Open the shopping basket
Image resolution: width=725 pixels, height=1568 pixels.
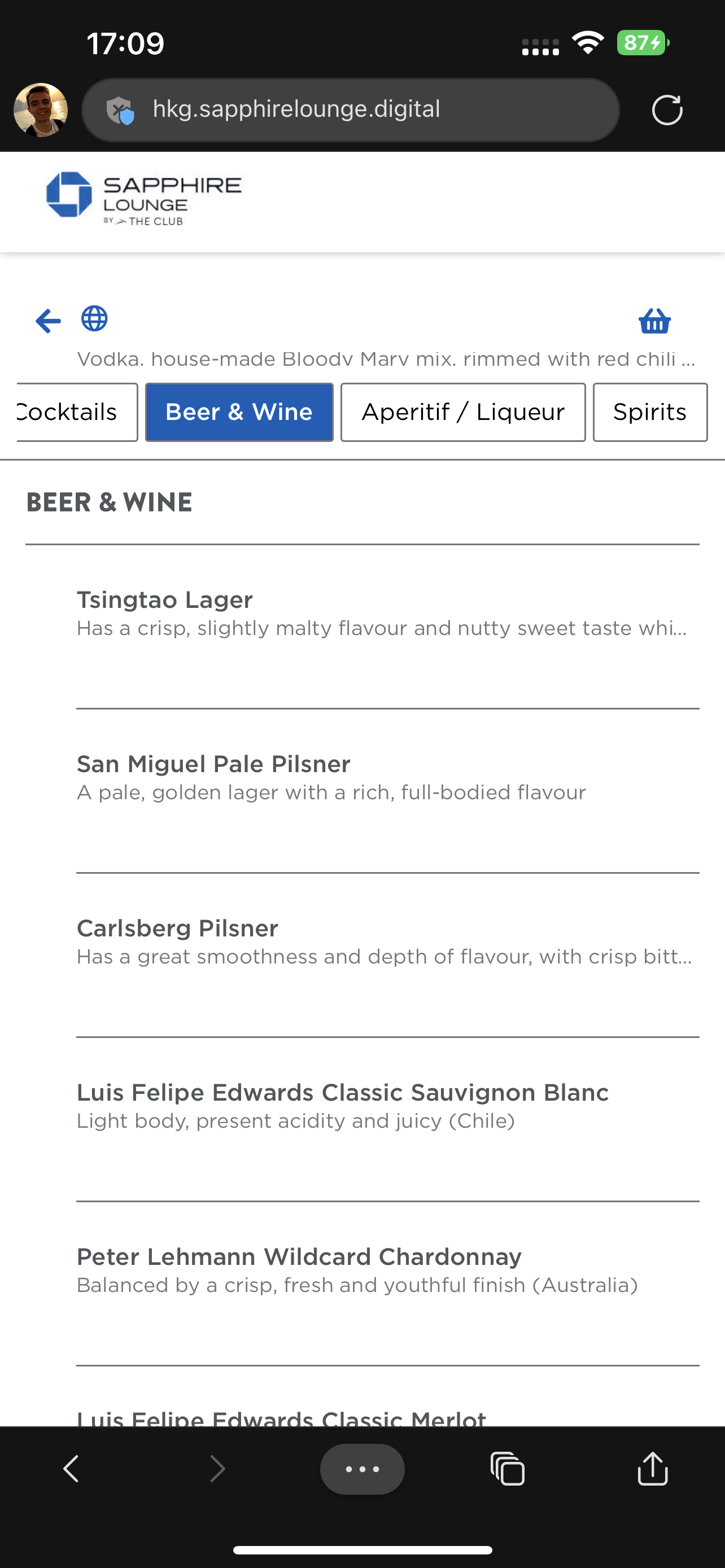(x=654, y=321)
